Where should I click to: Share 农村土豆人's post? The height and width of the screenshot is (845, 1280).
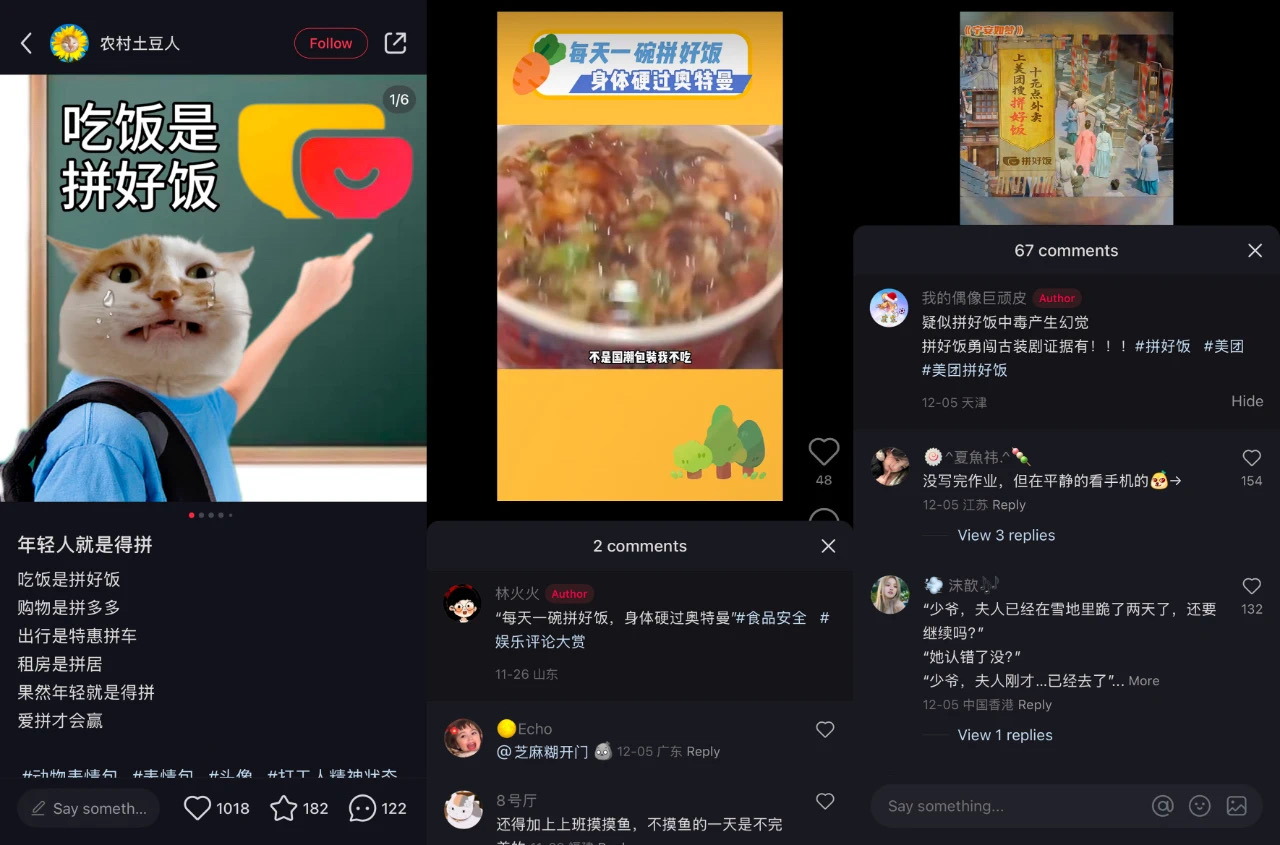coord(395,43)
